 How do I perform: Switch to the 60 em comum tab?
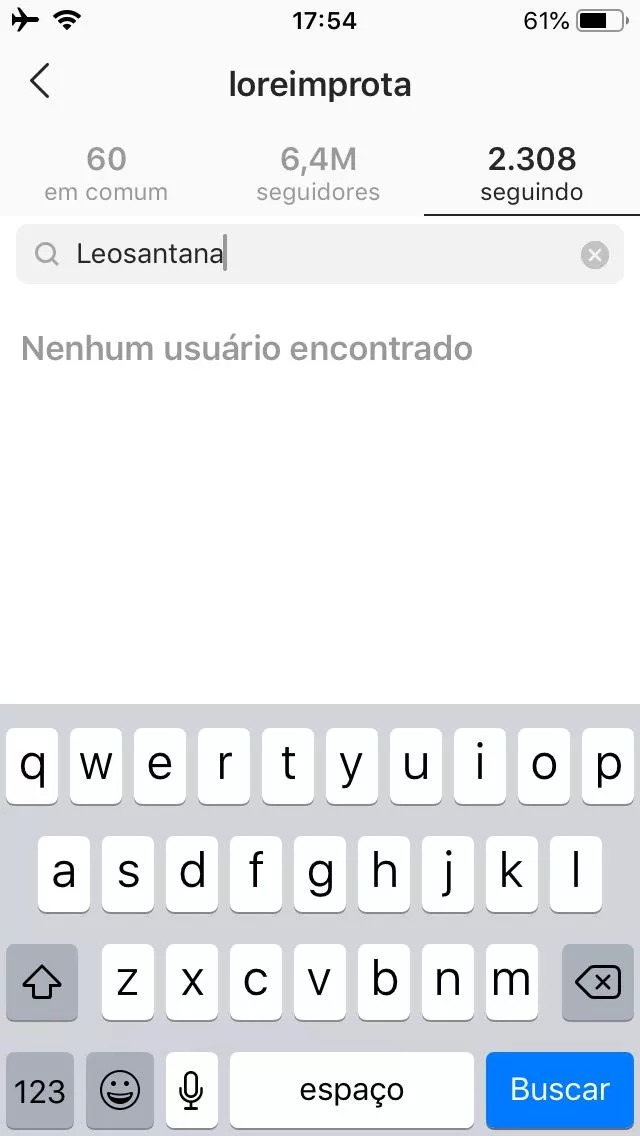[106, 173]
